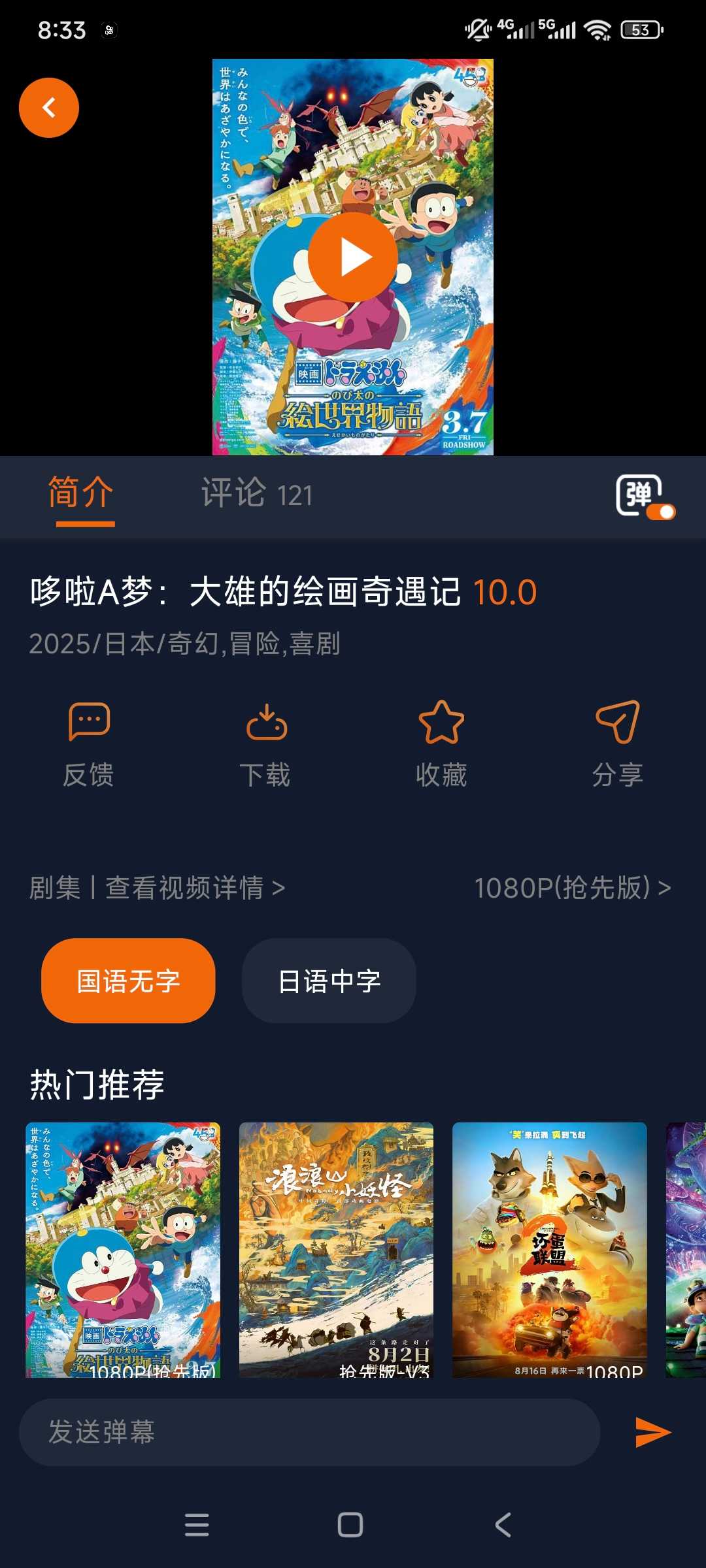
Task: Open 查看视频详情 episode details
Action: coord(190,889)
